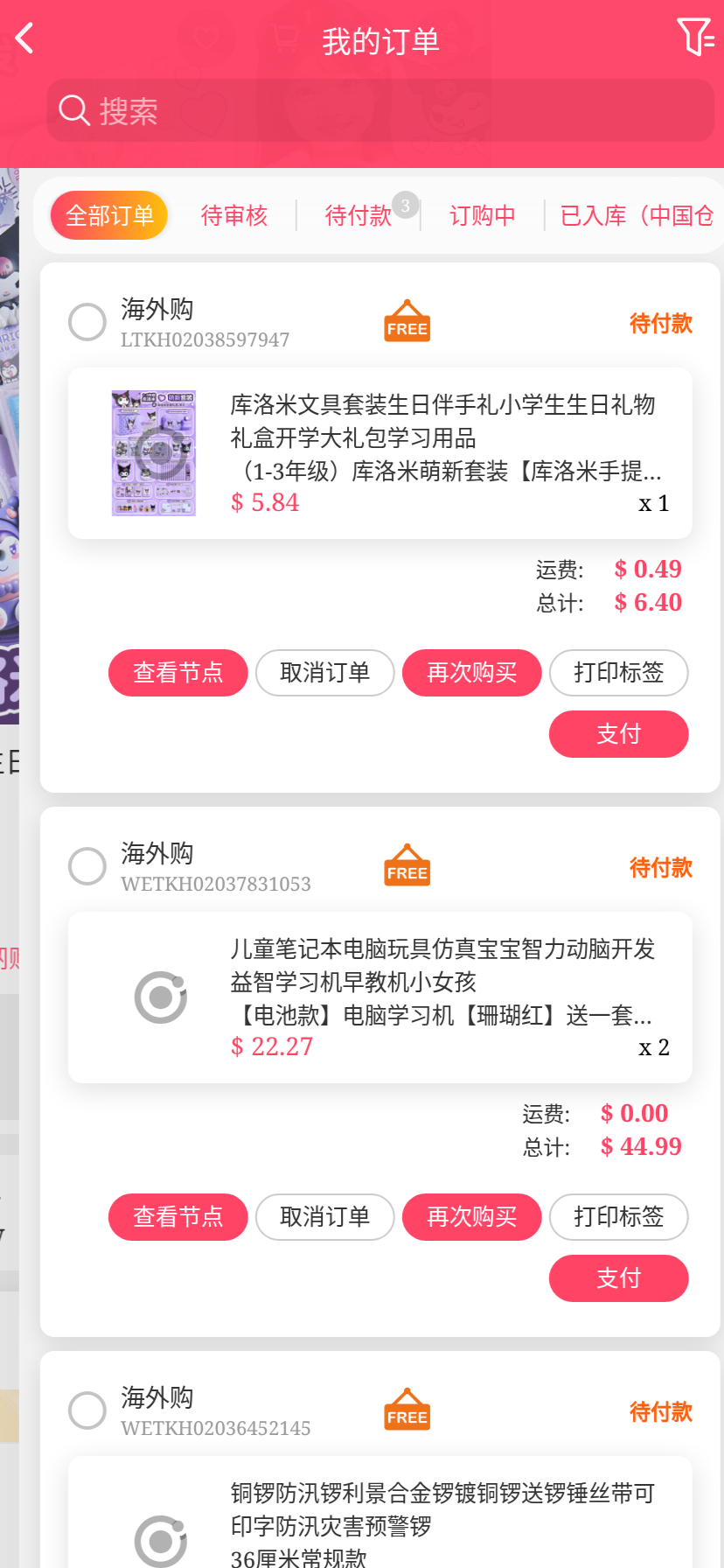724x1568 pixels.
Task: Select the 全部订单 tab
Action: coord(109,215)
